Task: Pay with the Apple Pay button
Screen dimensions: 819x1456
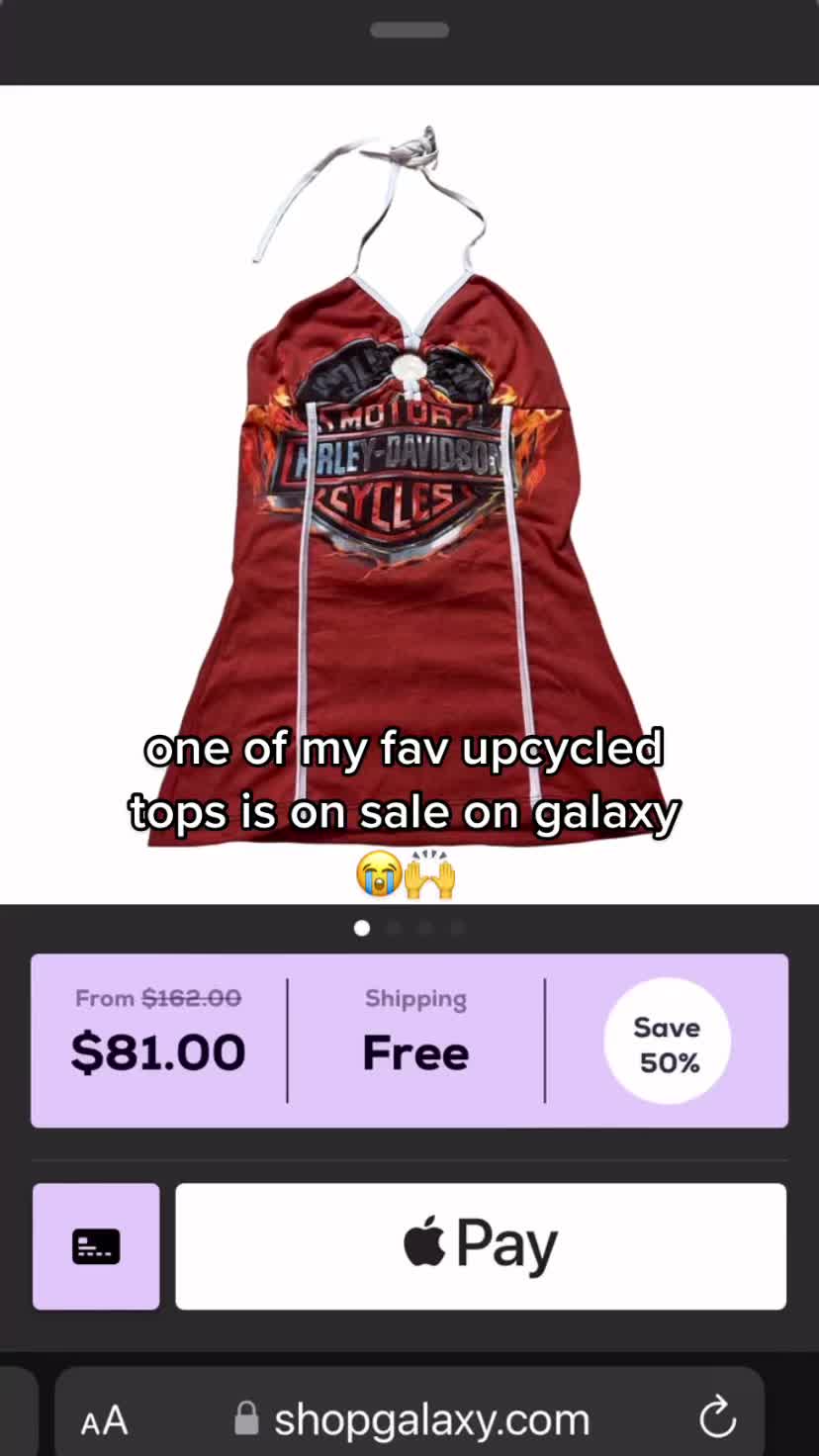Action: coord(481,1245)
